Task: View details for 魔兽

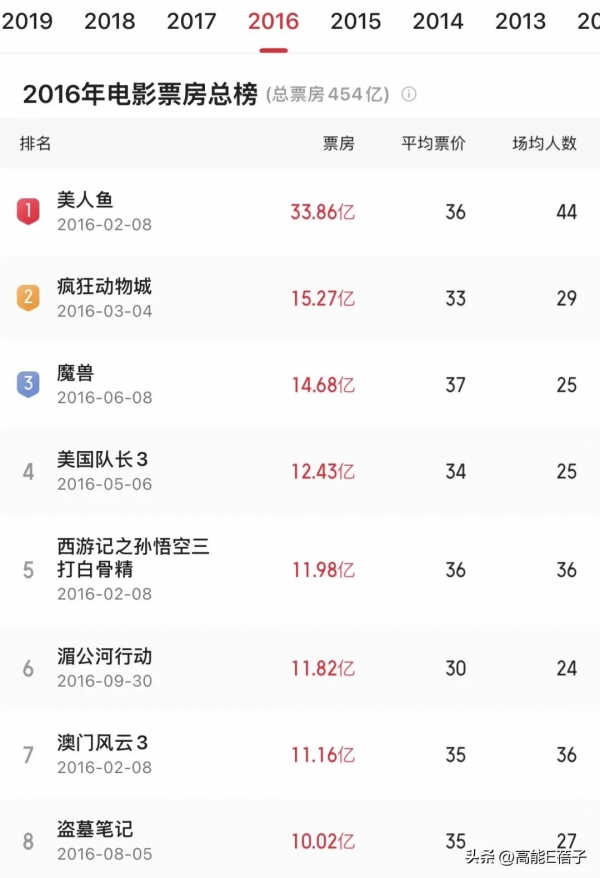Action: click(76, 373)
